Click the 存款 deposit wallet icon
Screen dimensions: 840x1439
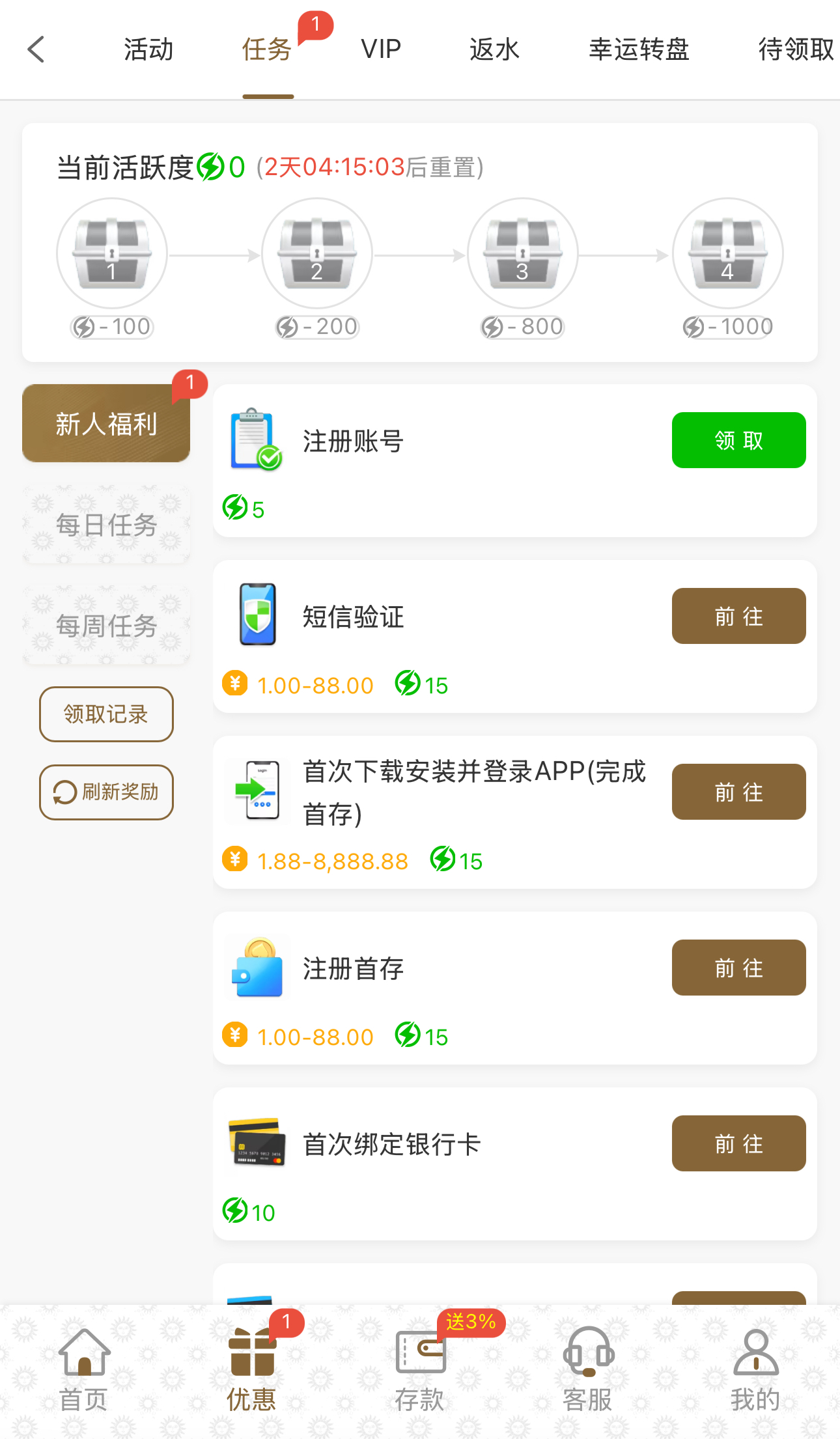(420, 1351)
